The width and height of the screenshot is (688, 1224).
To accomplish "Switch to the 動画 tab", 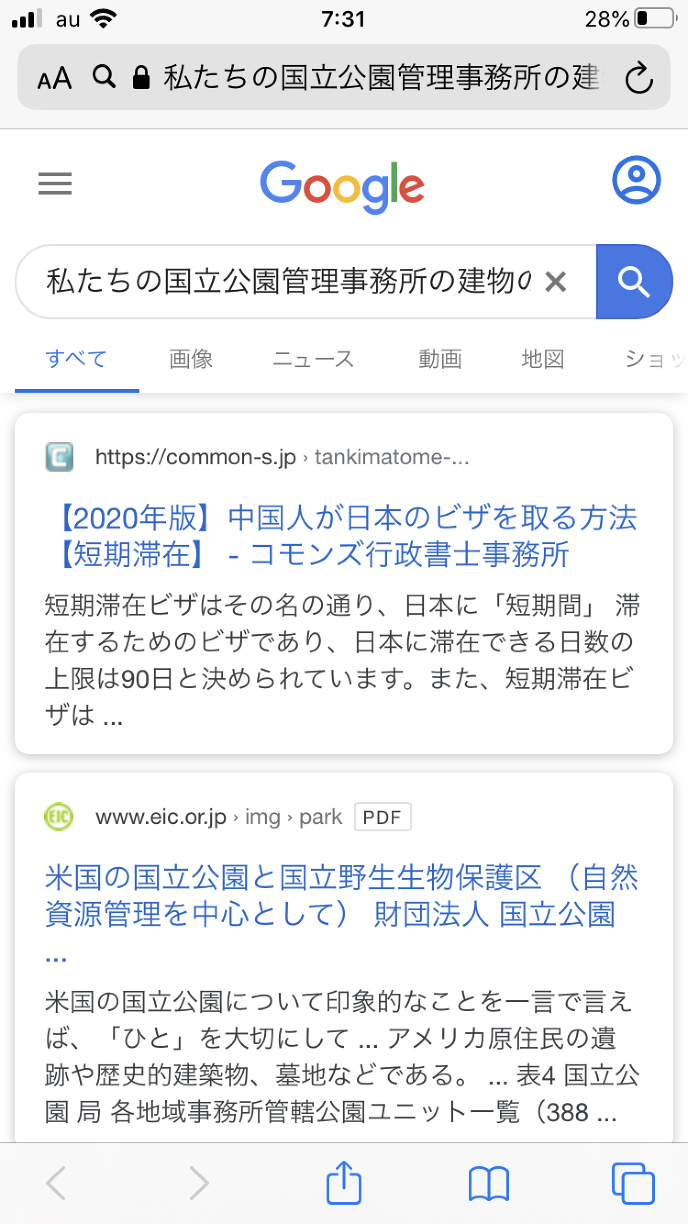I will point(440,359).
